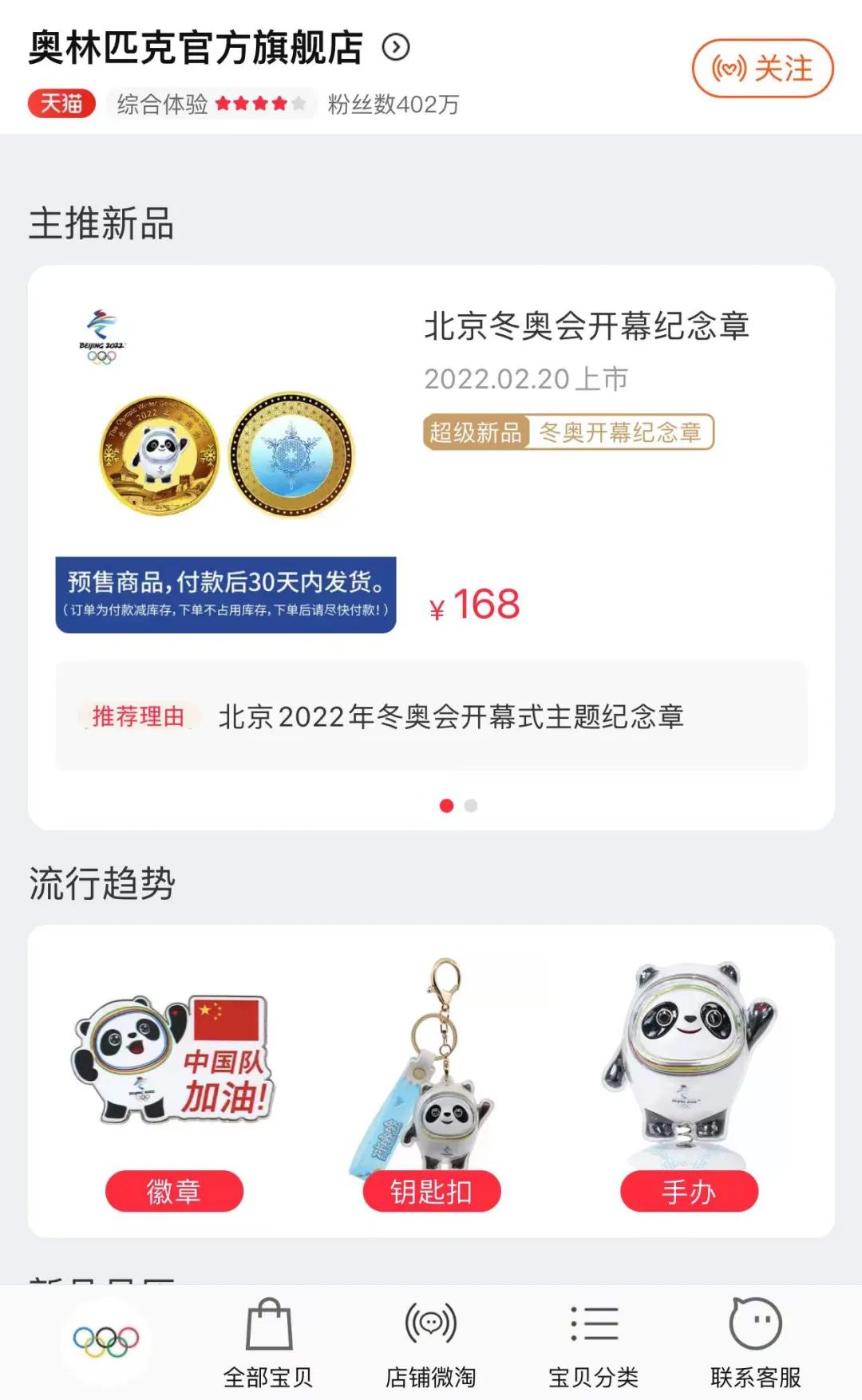The width and height of the screenshot is (862, 1400).
Task: Select the second carousel page dot
Action: (471, 806)
